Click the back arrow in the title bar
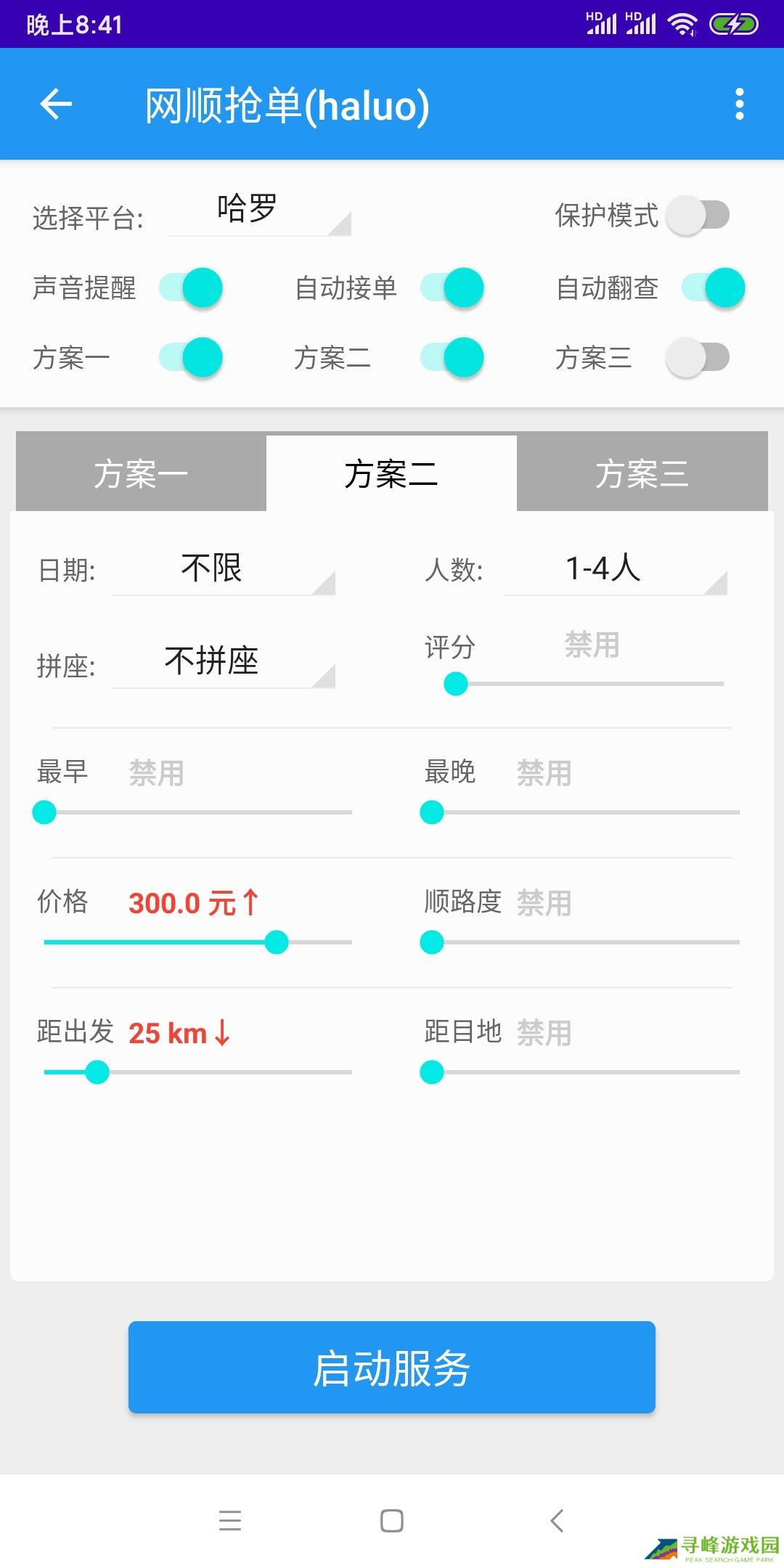 point(55,104)
